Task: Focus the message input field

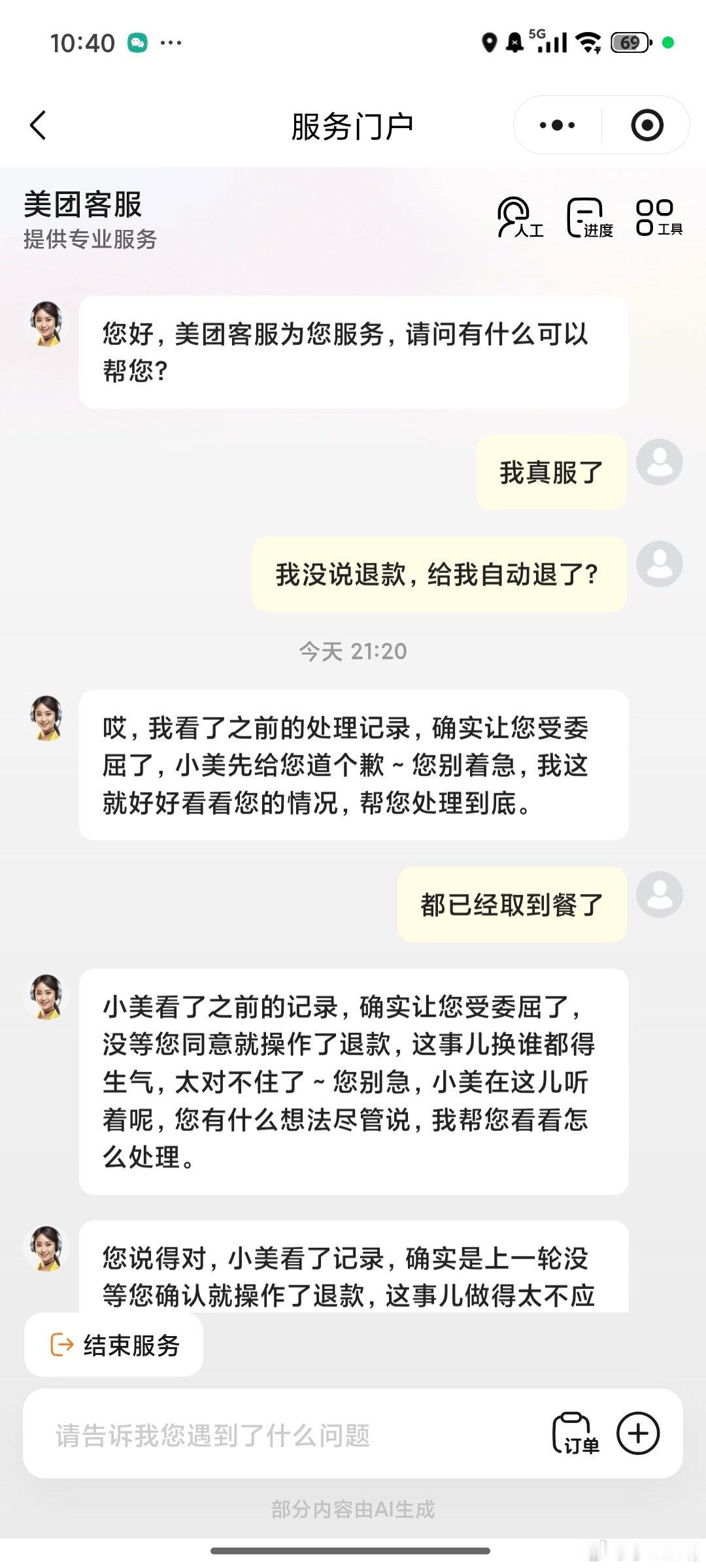Action: tap(288, 1436)
